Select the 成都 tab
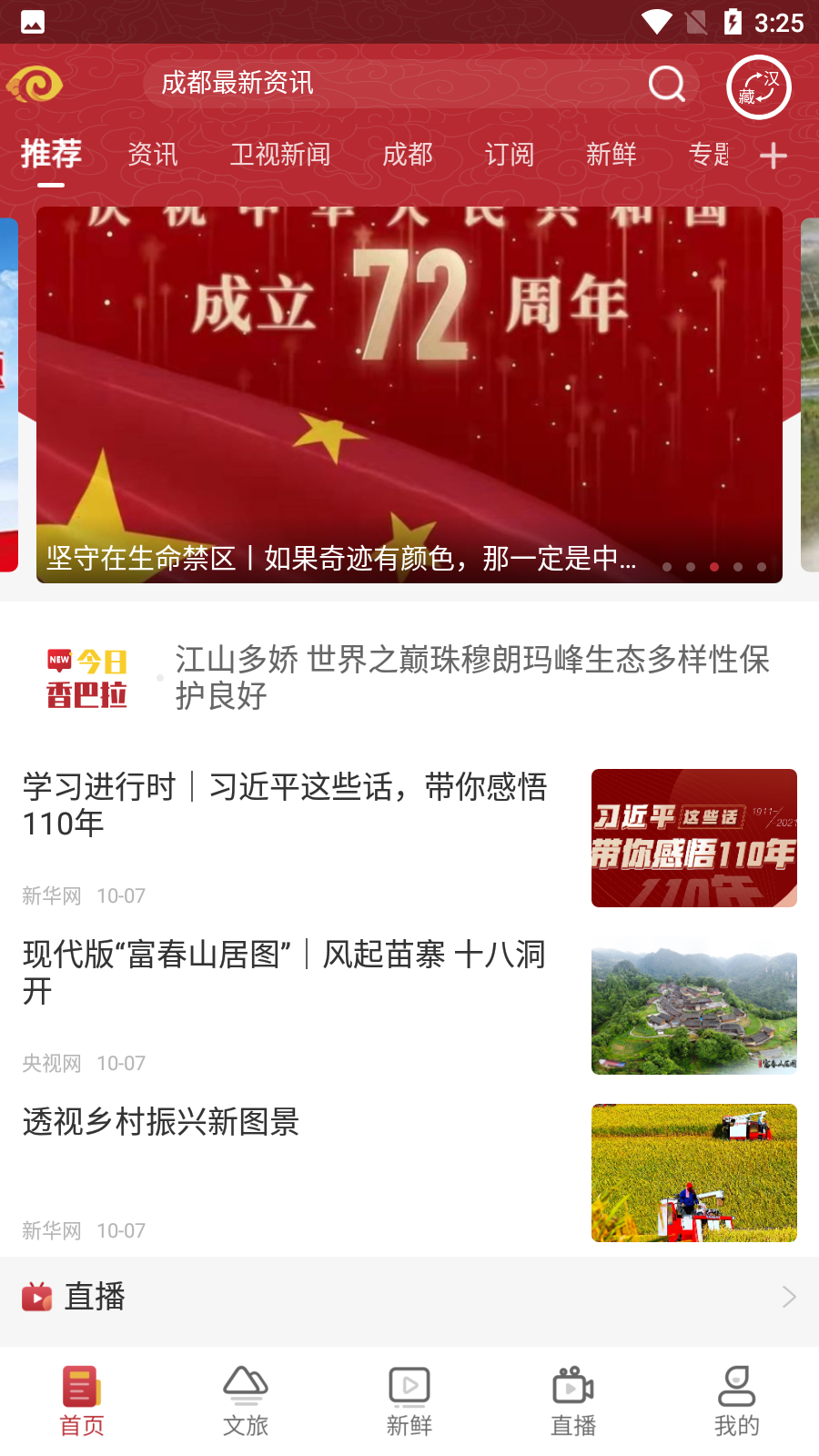The height and width of the screenshot is (1456, 819). pyautogui.click(x=408, y=155)
